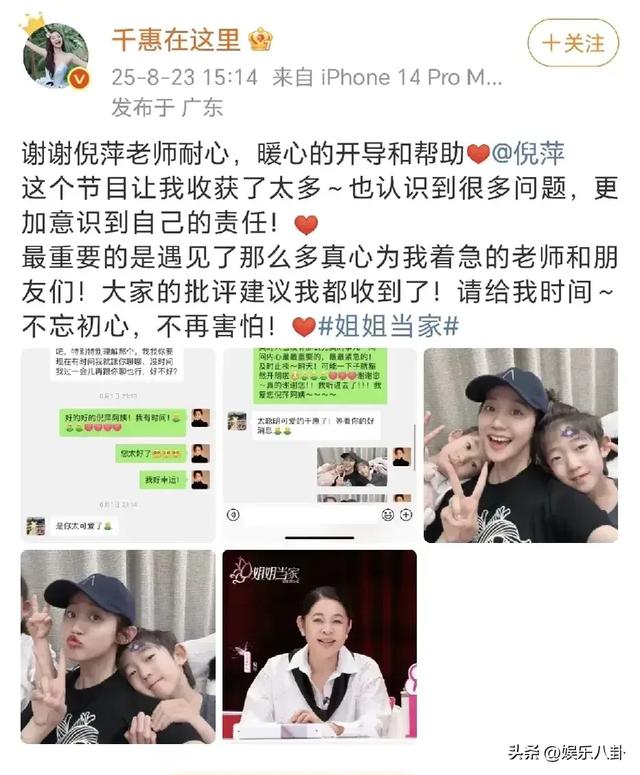Open the photo of the woman pouting with a child
Screen dimensions: 640x775
[x=118, y=646]
